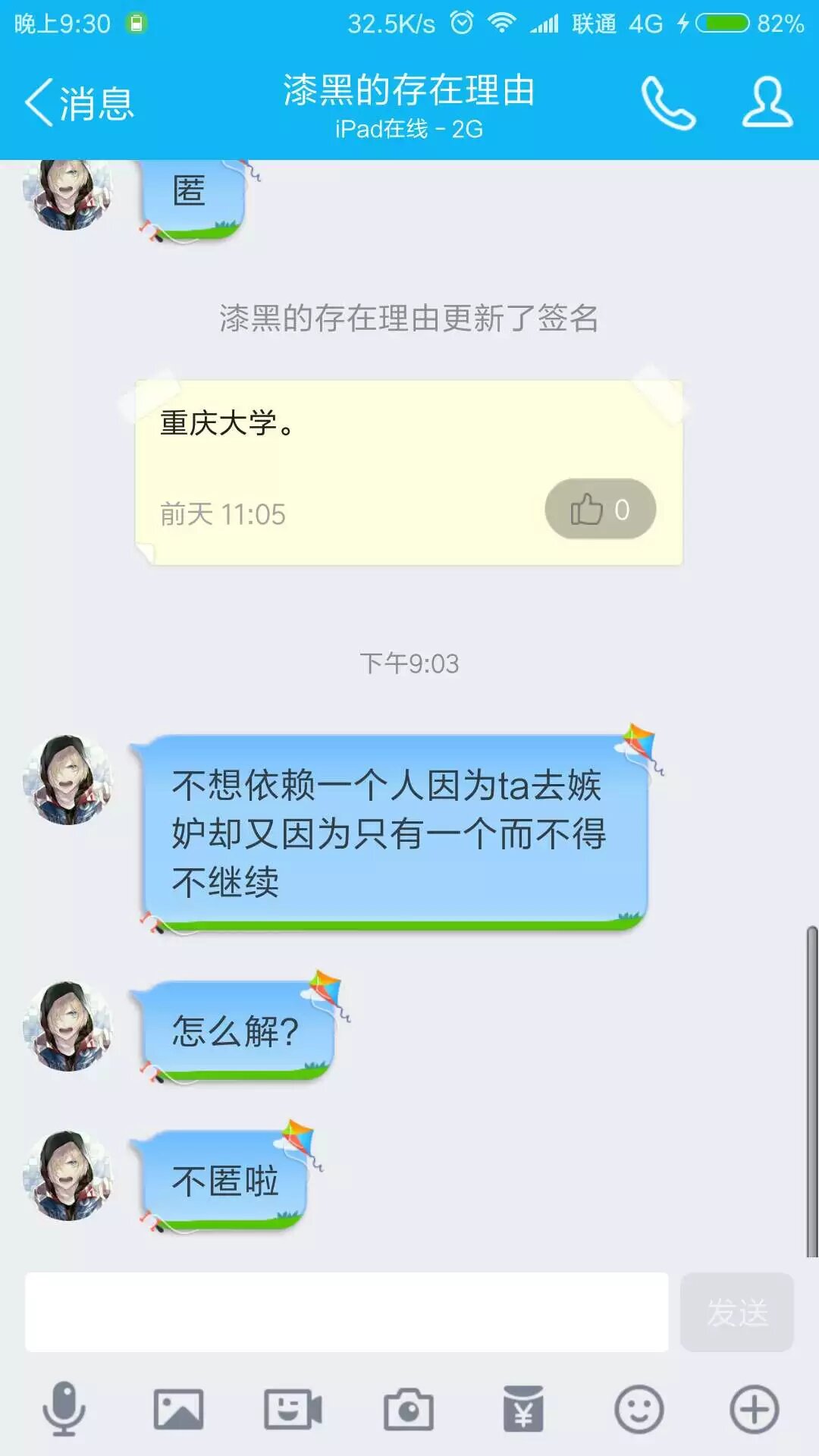Start a voice call with this contact

[667, 103]
